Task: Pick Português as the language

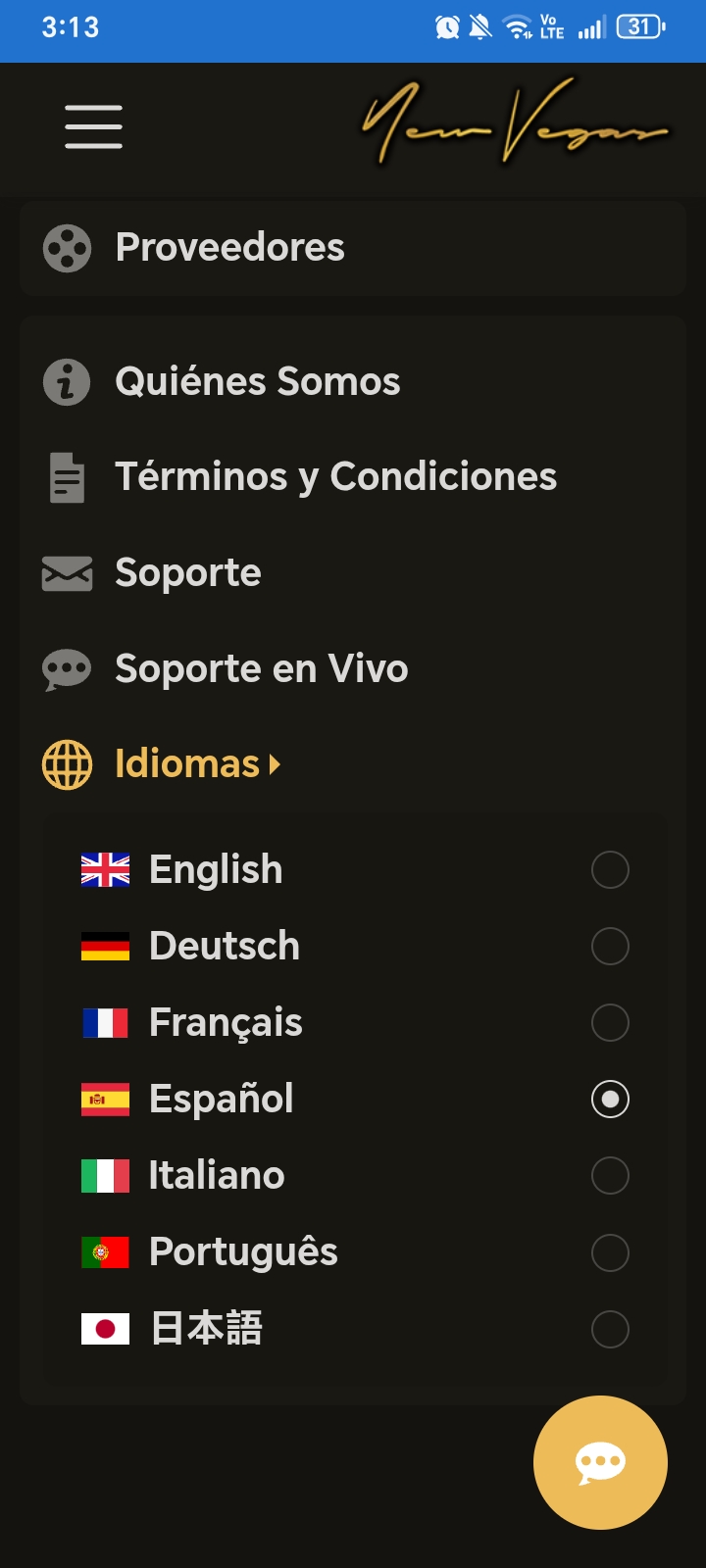Action: 609,1252
